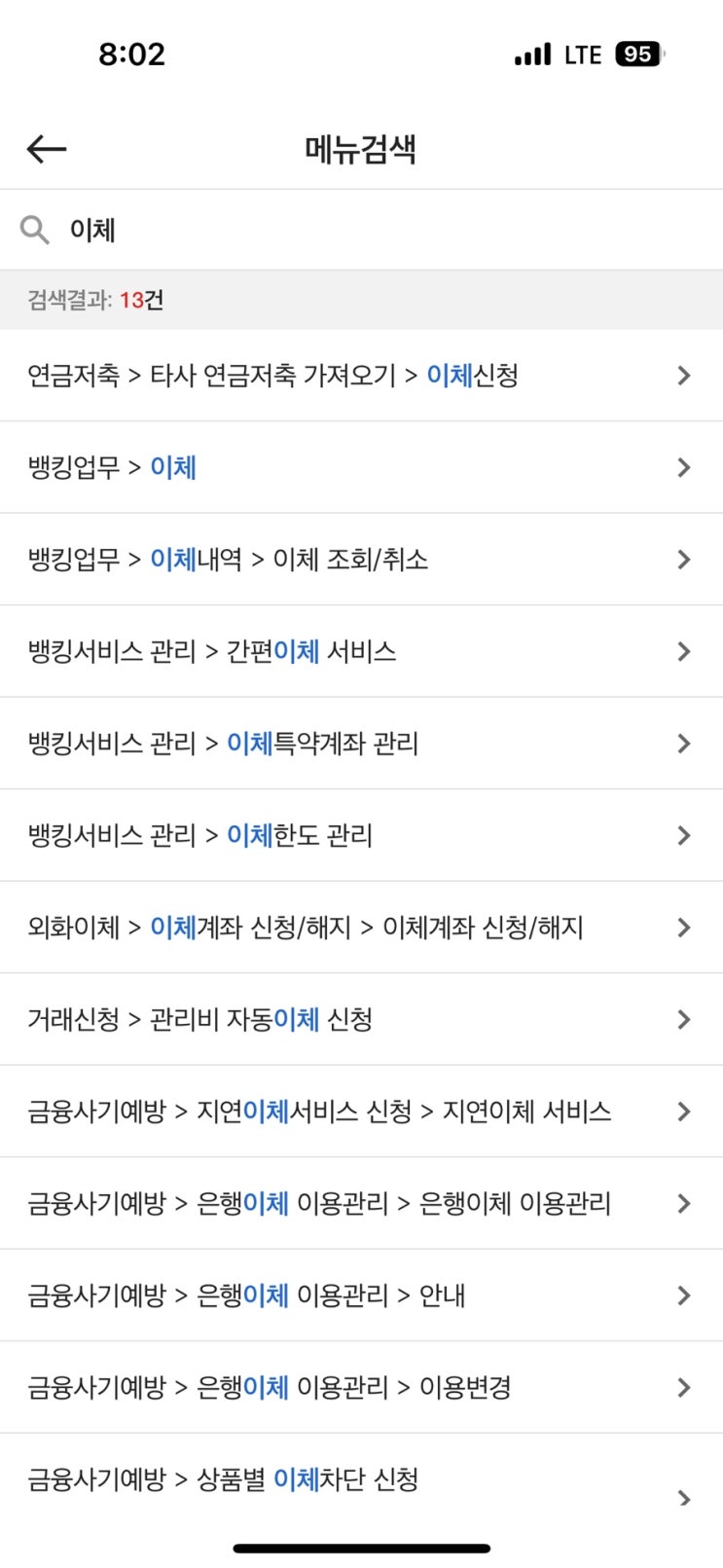Open 관리비 자동이체 신청
This screenshot has width=723, height=1568.
coord(361,1019)
